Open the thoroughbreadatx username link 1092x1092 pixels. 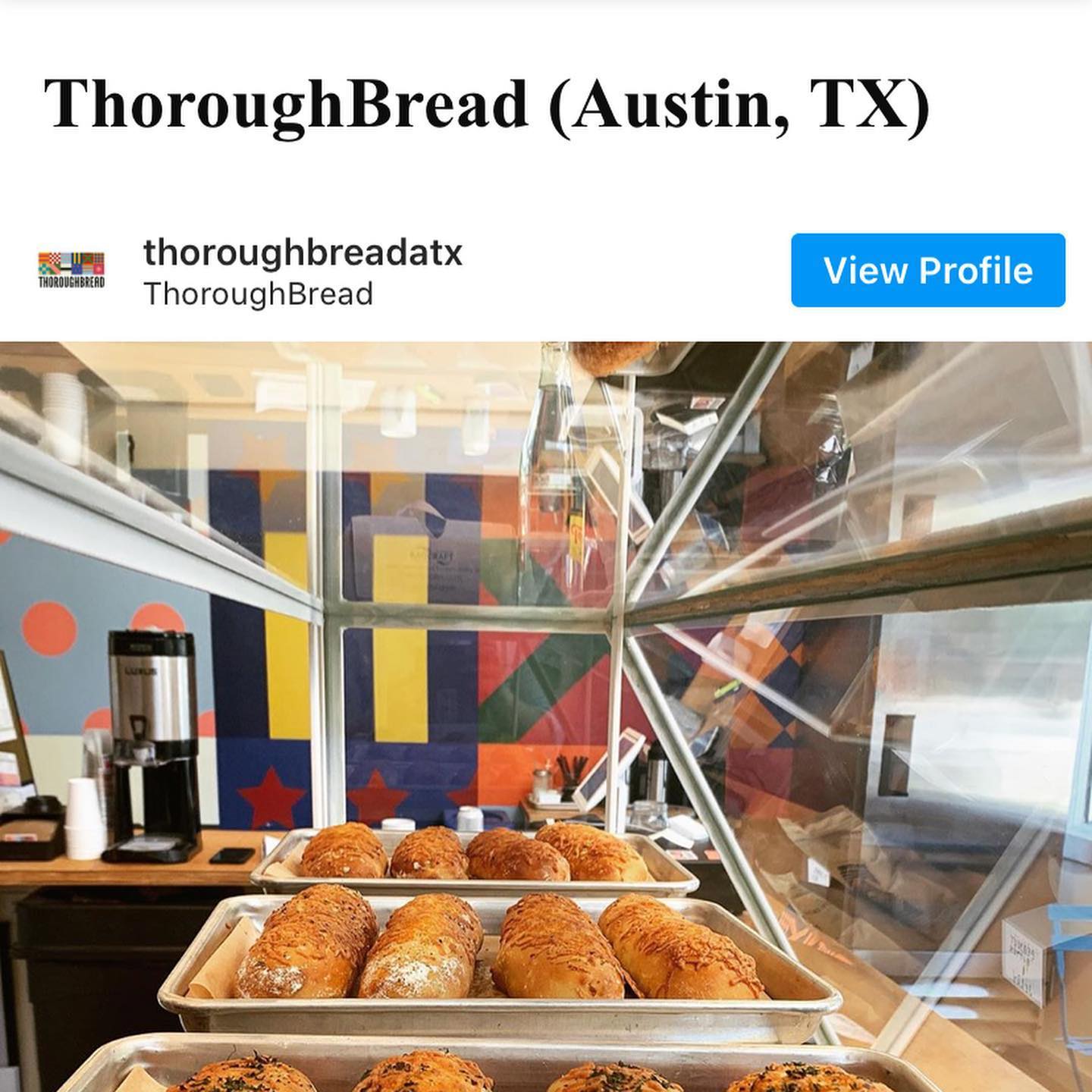[303, 253]
